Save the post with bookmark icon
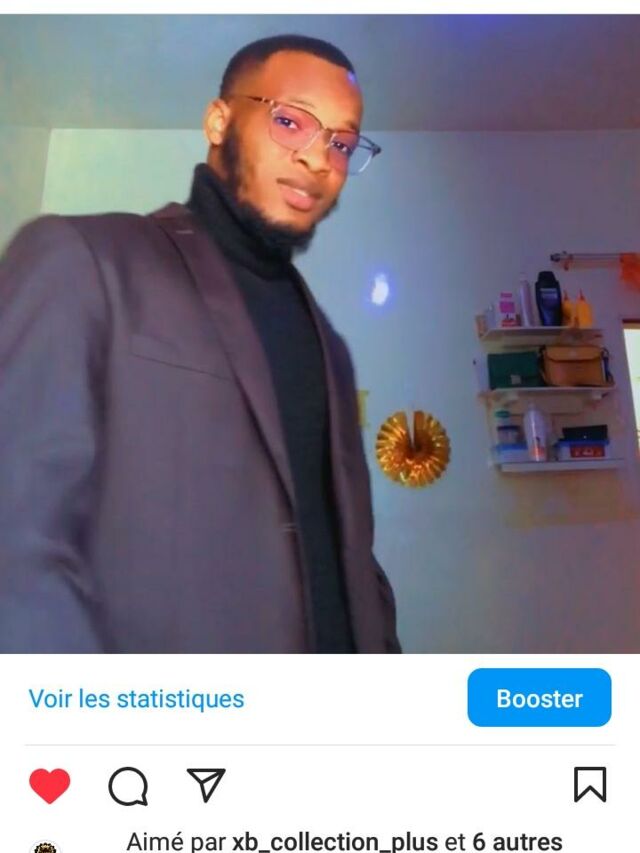 [590, 785]
